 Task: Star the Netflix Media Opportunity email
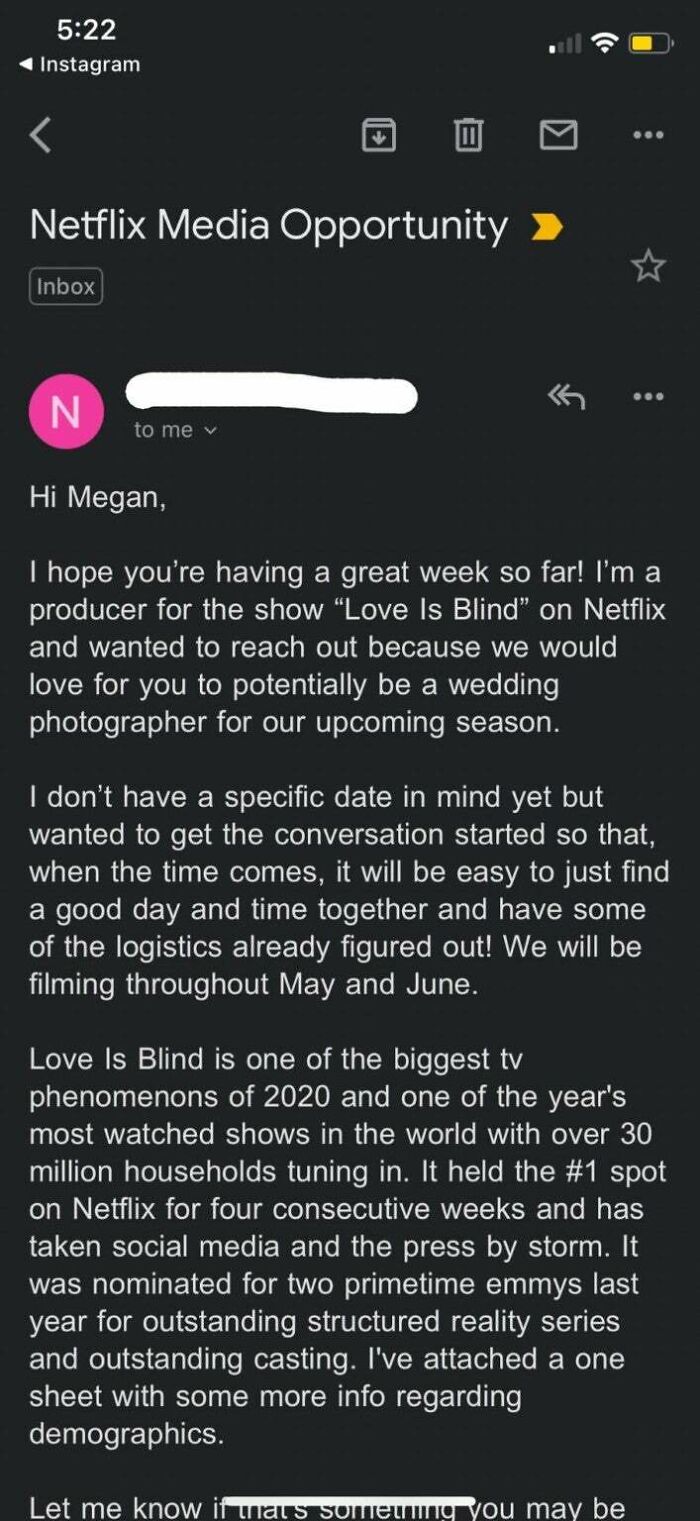(648, 266)
